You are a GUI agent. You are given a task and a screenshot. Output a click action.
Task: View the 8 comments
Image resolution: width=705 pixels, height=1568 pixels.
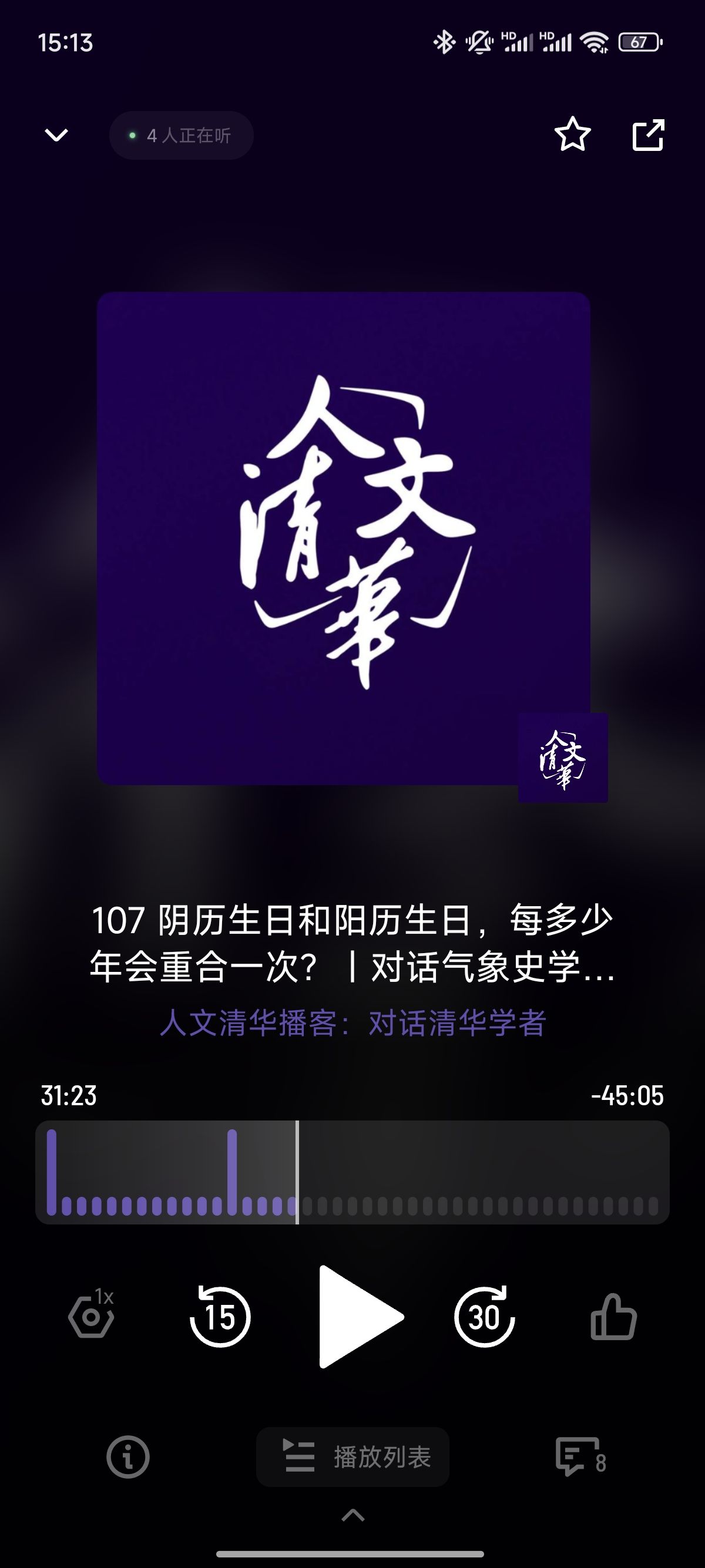[x=580, y=1457]
